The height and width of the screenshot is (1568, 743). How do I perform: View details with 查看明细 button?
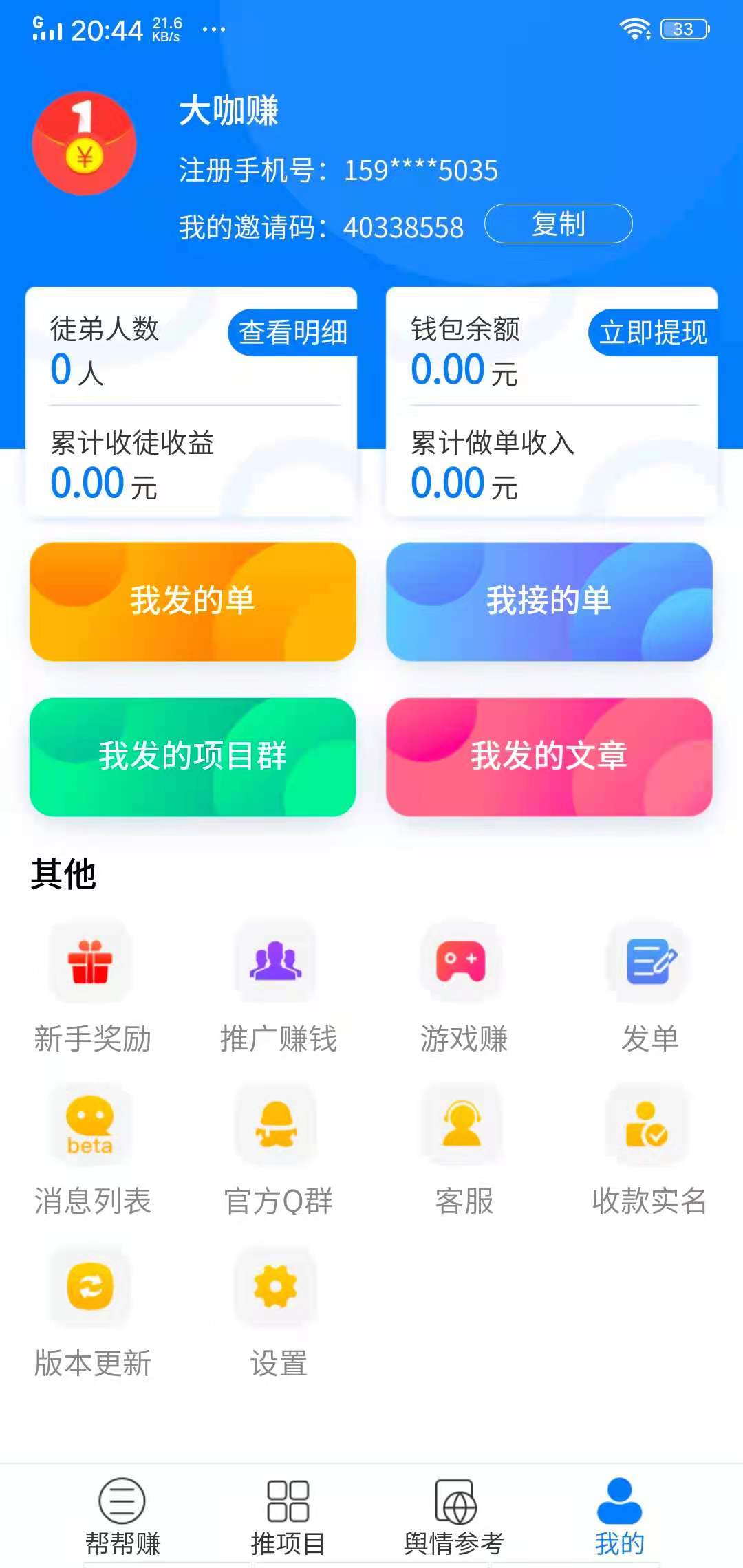292,332
